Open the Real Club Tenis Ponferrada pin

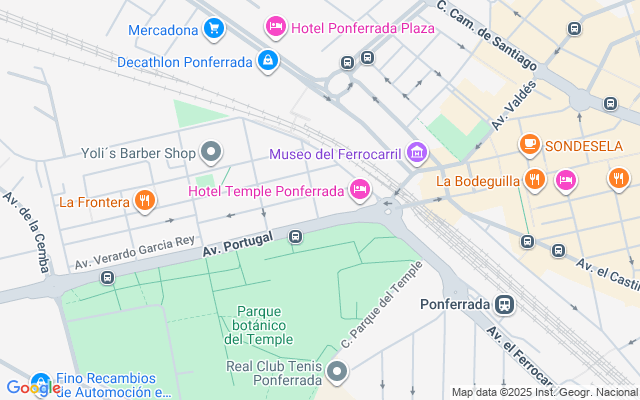point(338,373)
